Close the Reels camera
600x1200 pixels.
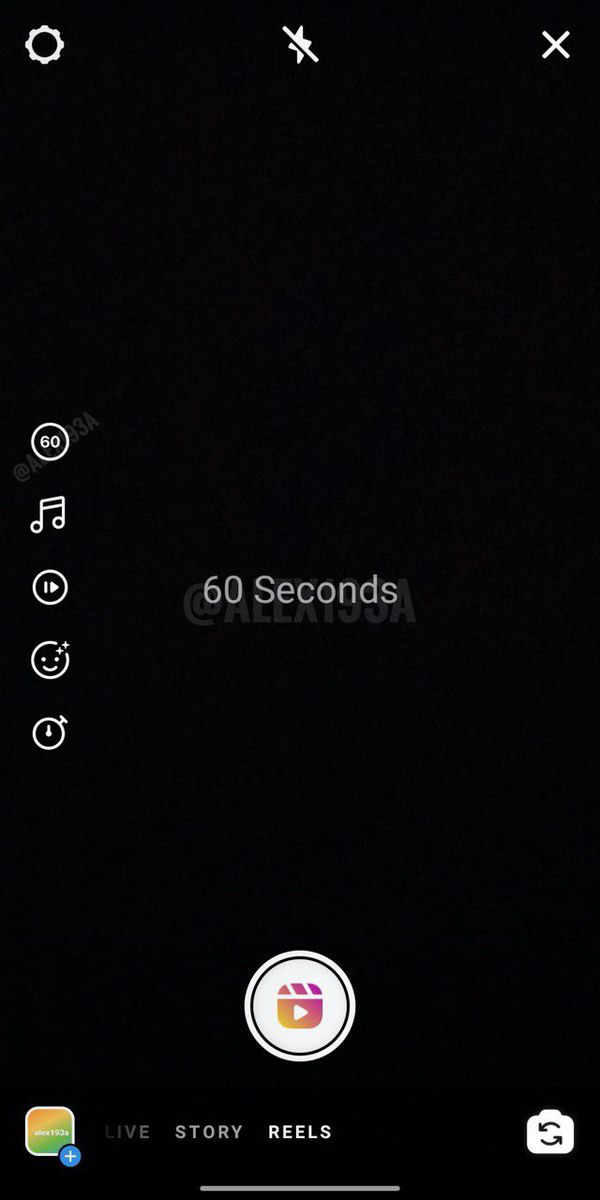(555, 45)
